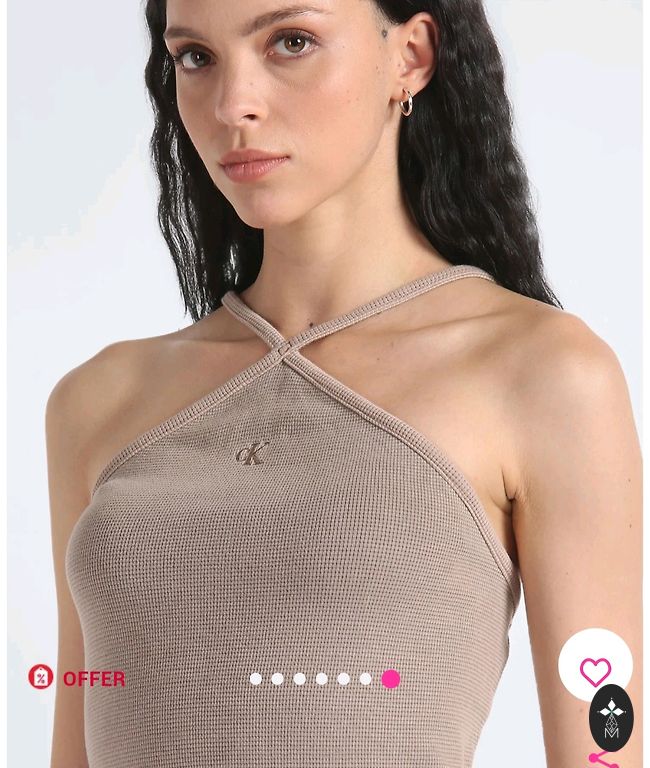650x768 pixels.
Task: View the OFFER details badge
Action: [x=77, y=678]
